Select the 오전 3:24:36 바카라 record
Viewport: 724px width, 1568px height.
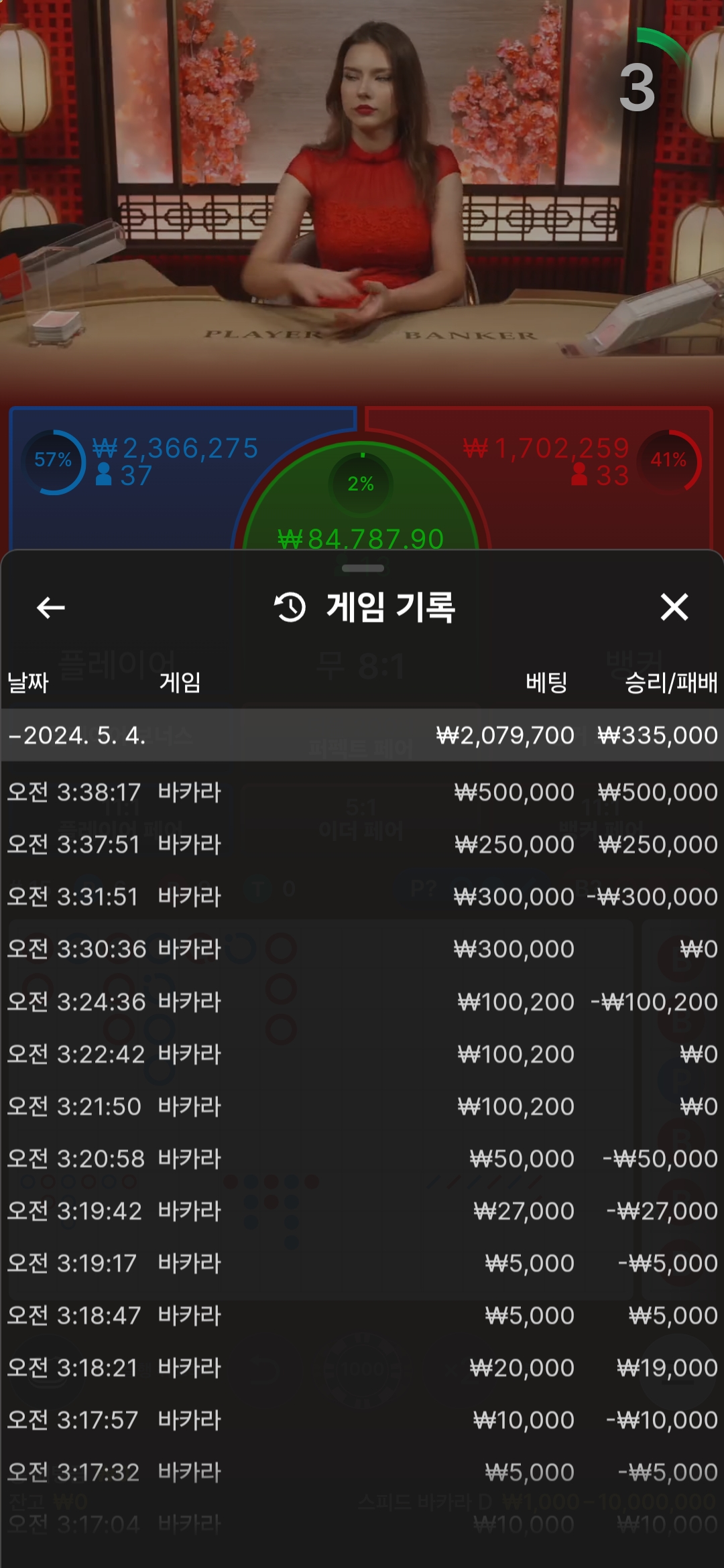[x=362, y=1002]
